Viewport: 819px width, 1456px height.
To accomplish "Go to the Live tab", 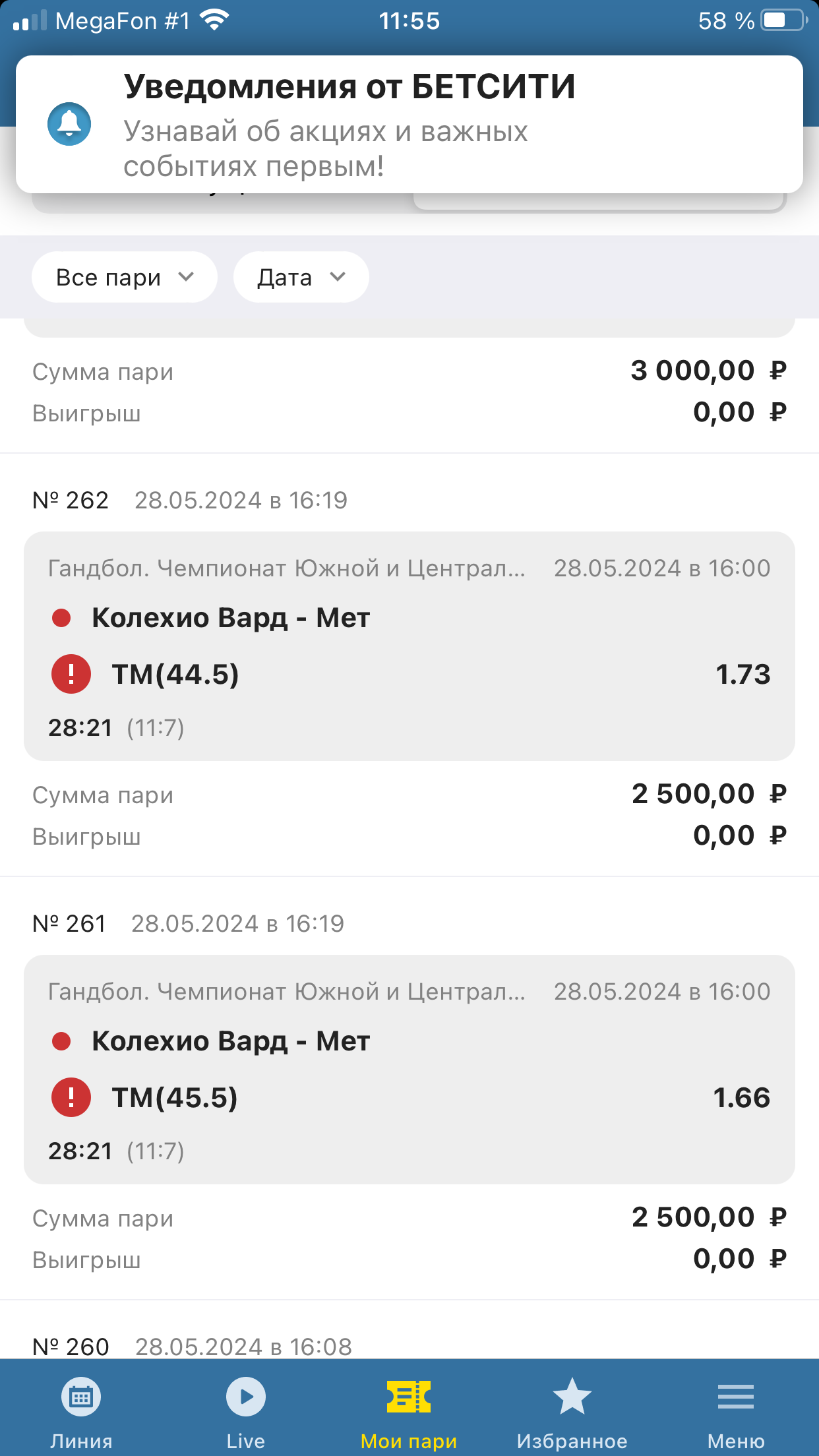I will click(x=245, y=1411).
